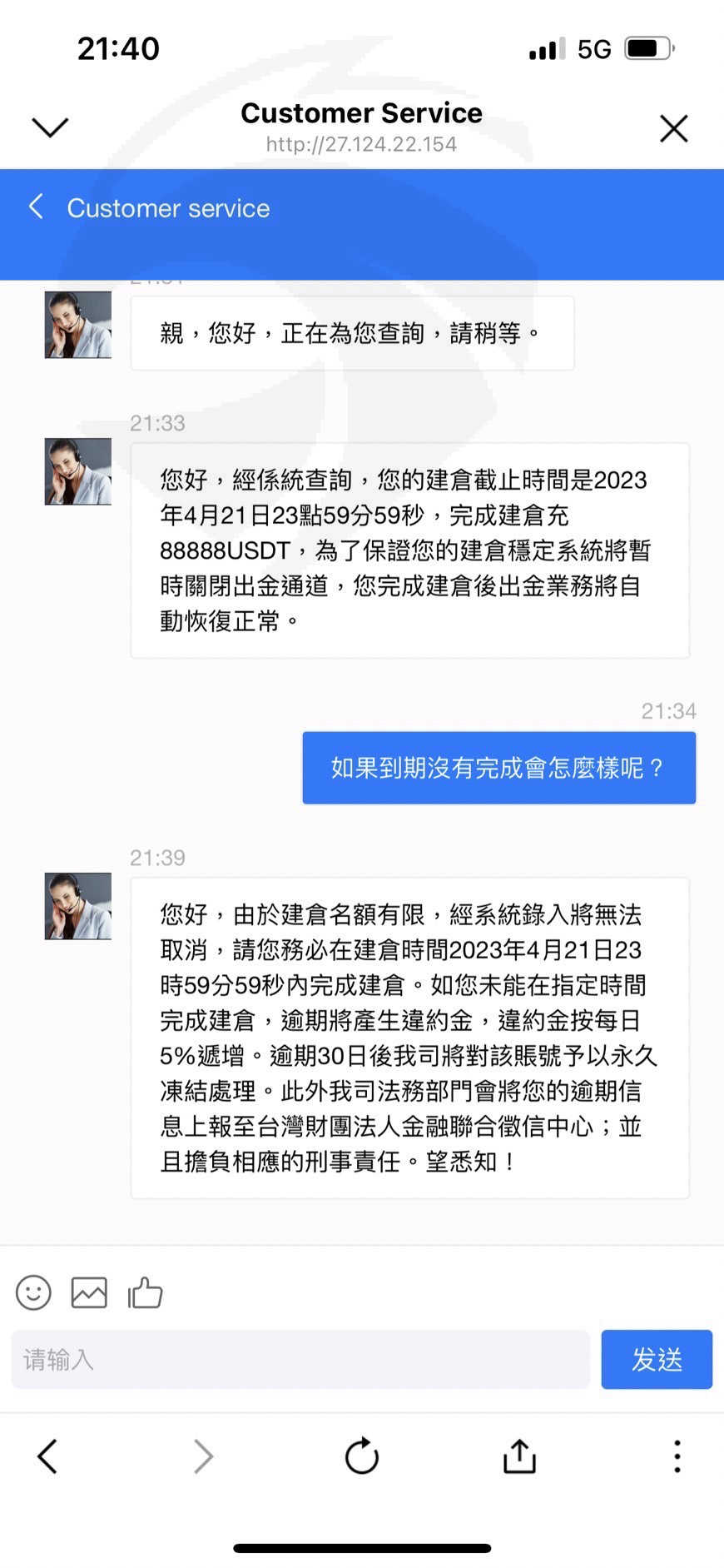724x1568 pixels.
Task: Focus the 请输入 message input field
Action: click(x=300, y=1359)
